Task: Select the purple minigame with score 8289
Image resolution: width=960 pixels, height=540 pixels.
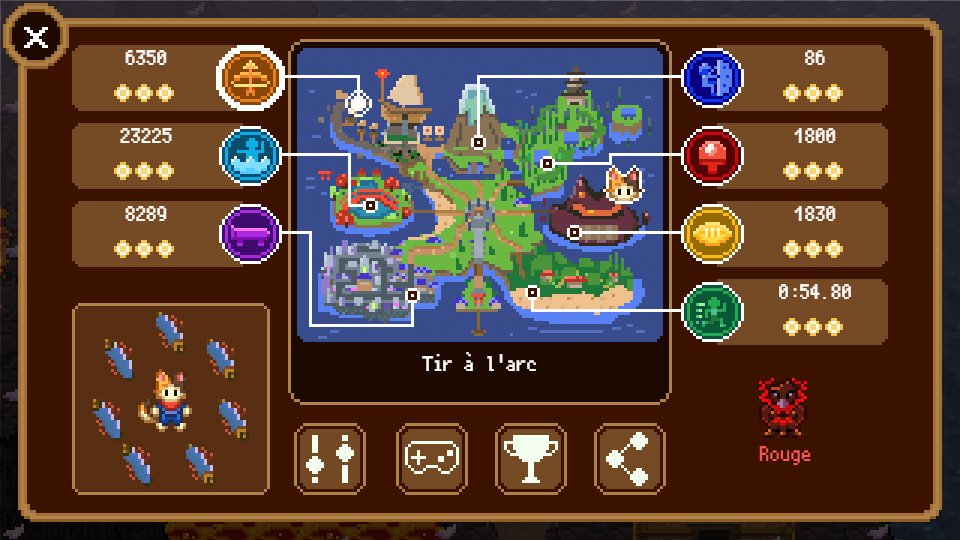Action: pyautogui.click(x=248, y=232)
